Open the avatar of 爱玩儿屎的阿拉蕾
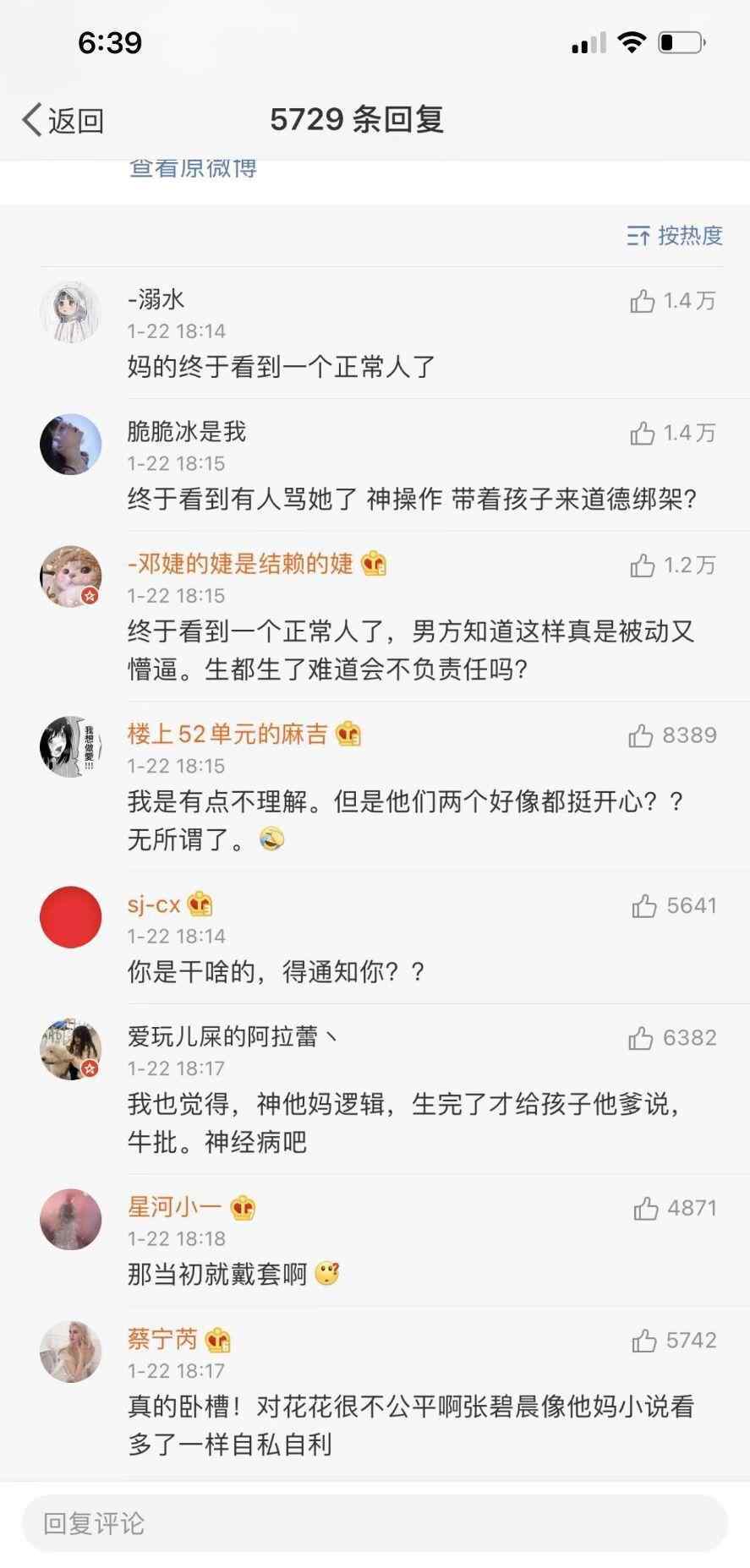Viewport: 750px width, 1568px height. point(71,1049)
